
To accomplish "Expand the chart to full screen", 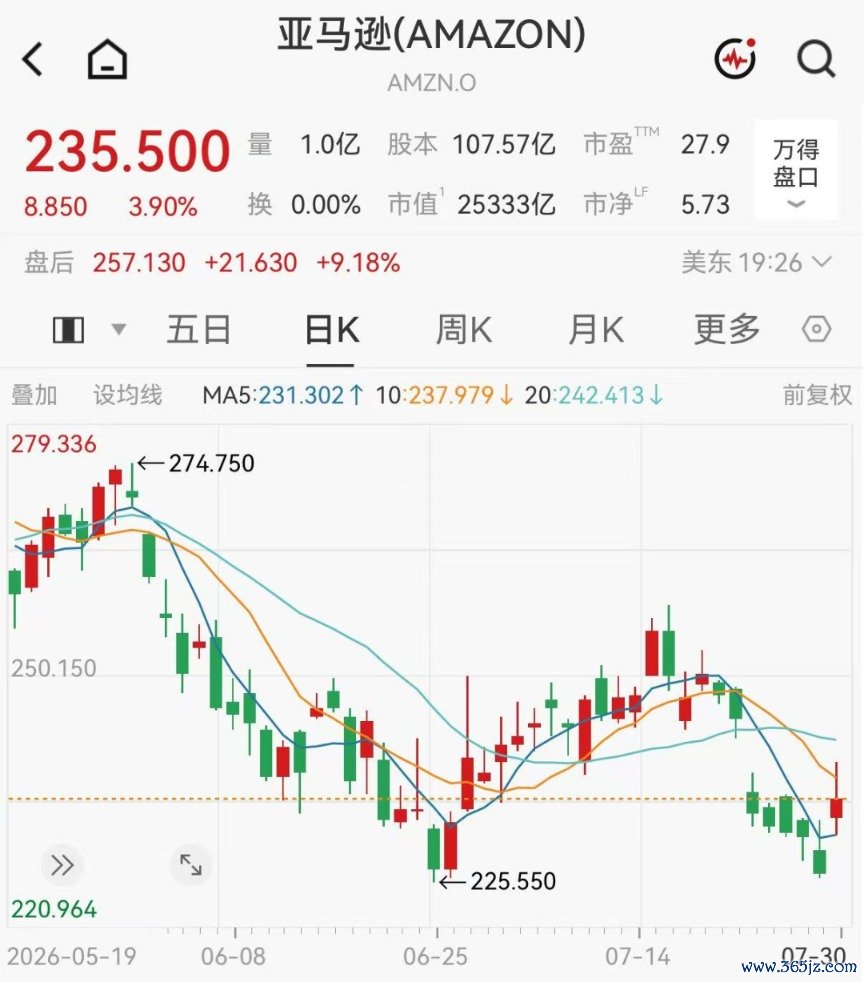I will point(190,865).
